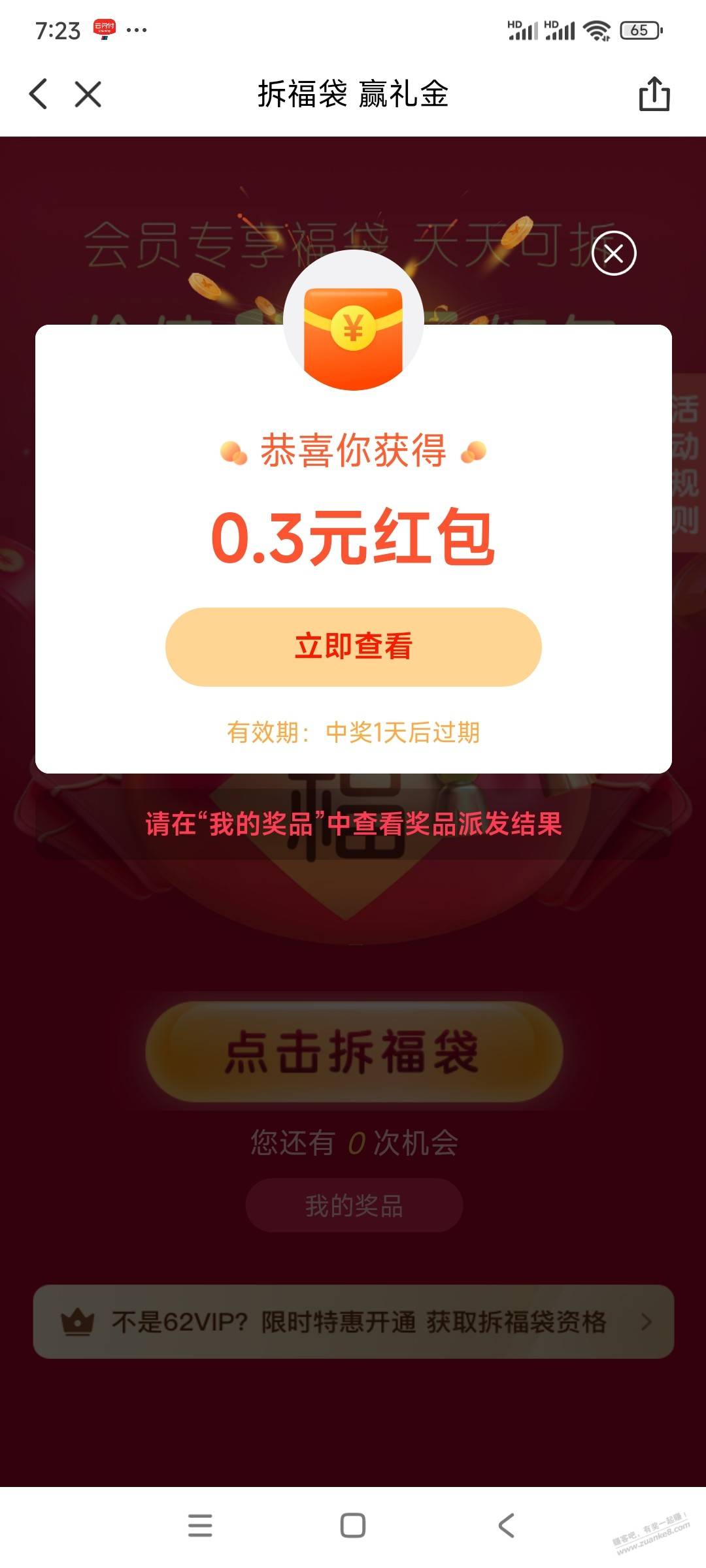706x1568 pixels.
Task: Tap 立即查看 to view the reward
Action: tap(354, 647)
